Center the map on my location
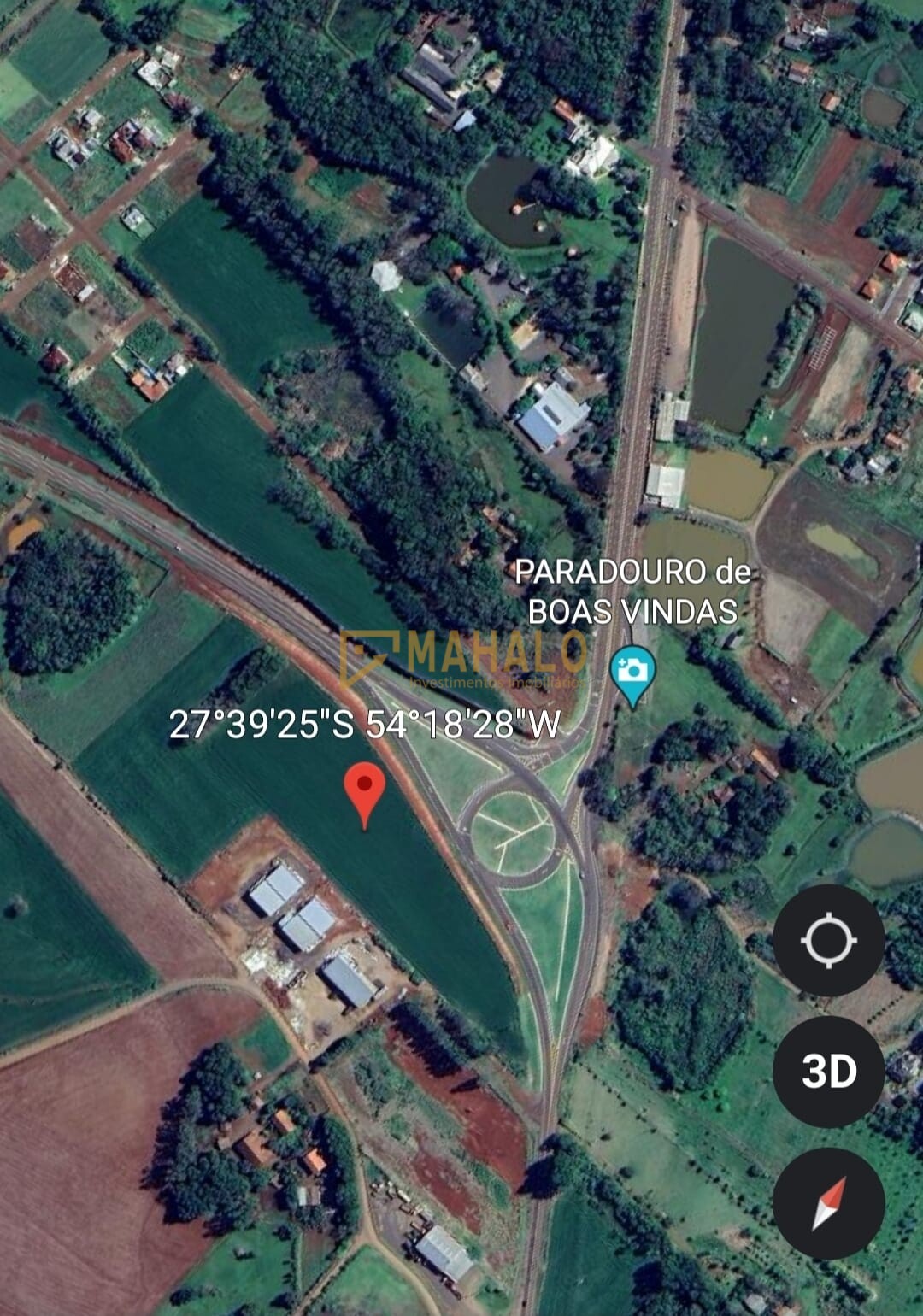 click(828, 940)
